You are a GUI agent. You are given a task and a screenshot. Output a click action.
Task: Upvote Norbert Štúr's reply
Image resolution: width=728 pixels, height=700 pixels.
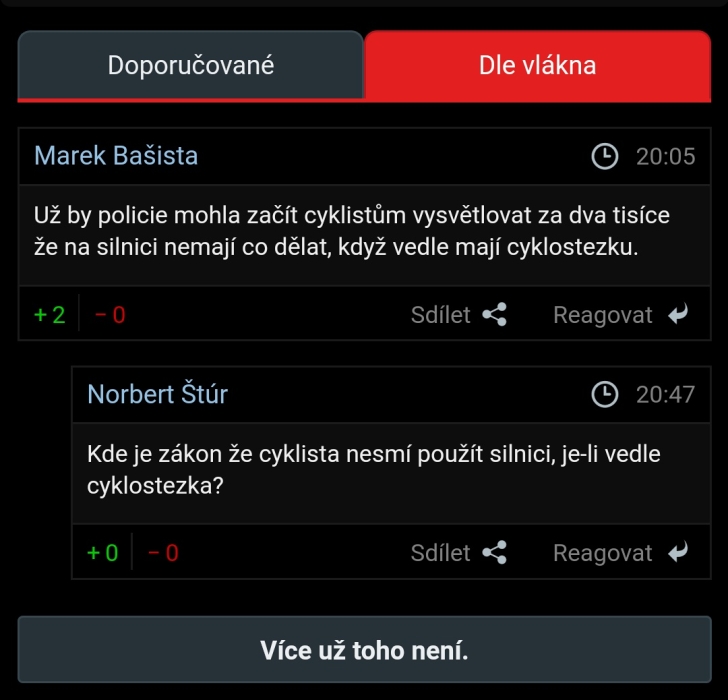pyautogui.click(x=102, y=553)
